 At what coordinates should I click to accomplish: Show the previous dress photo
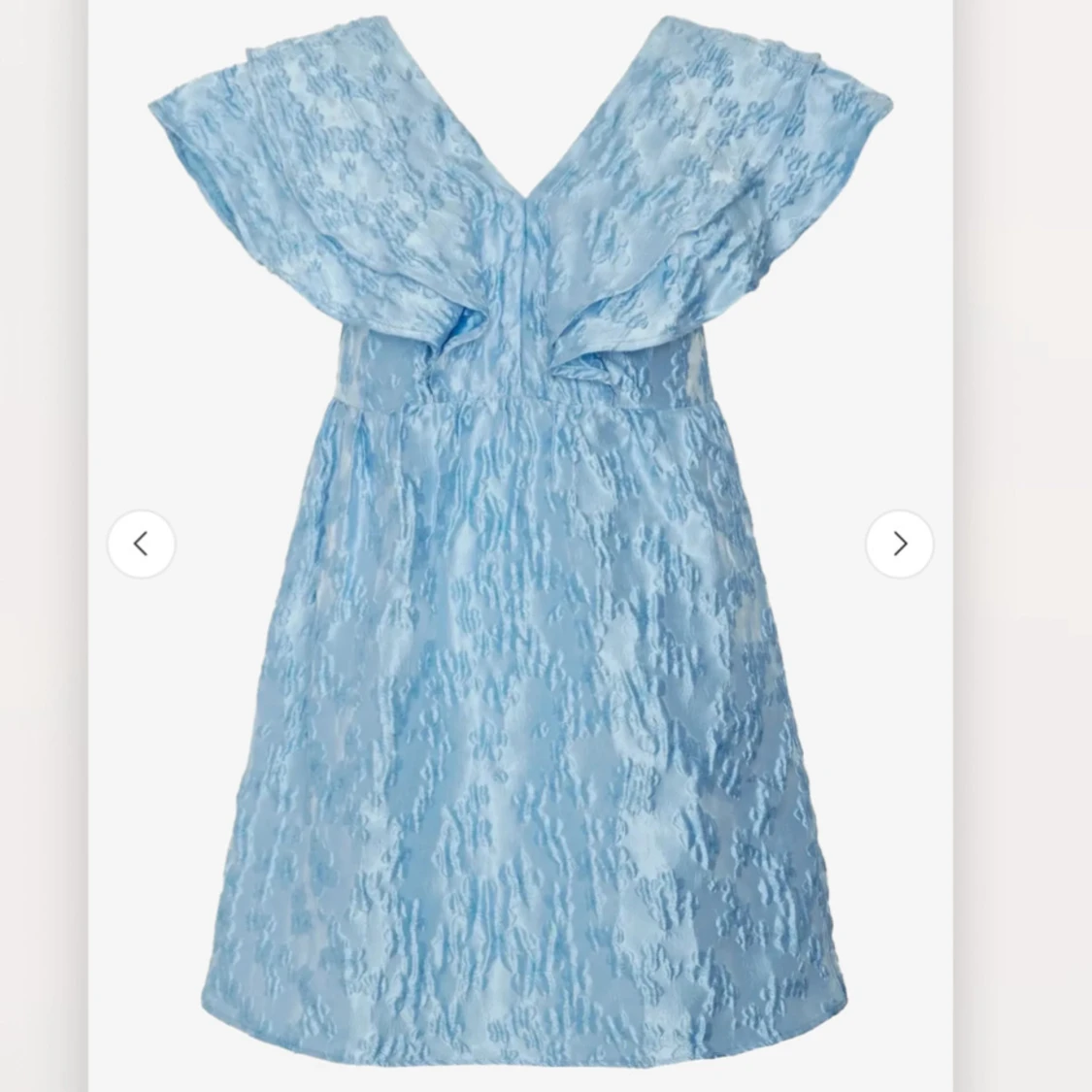point(141,544)
